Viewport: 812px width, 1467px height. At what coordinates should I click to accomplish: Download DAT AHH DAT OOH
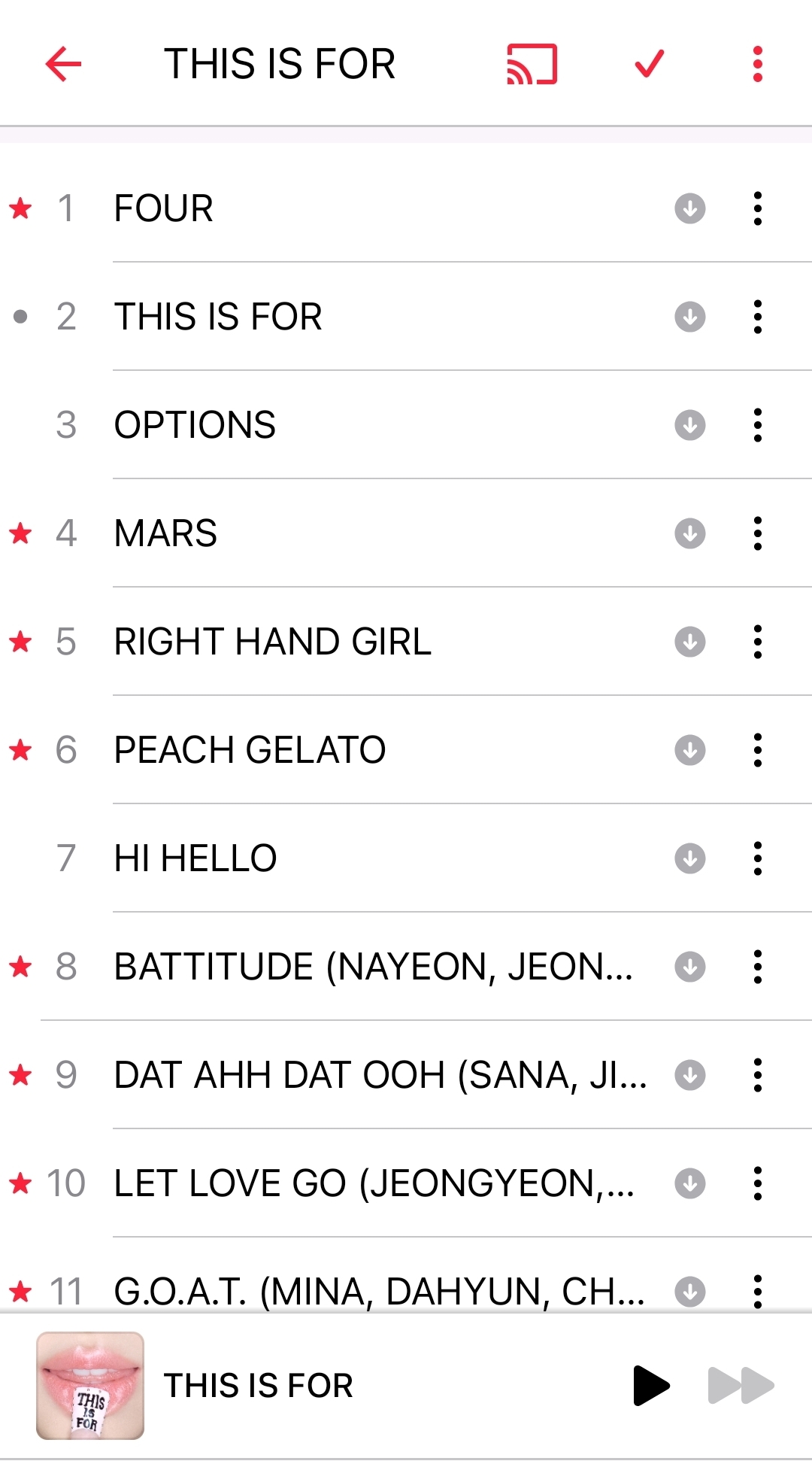click(689, 1075)
